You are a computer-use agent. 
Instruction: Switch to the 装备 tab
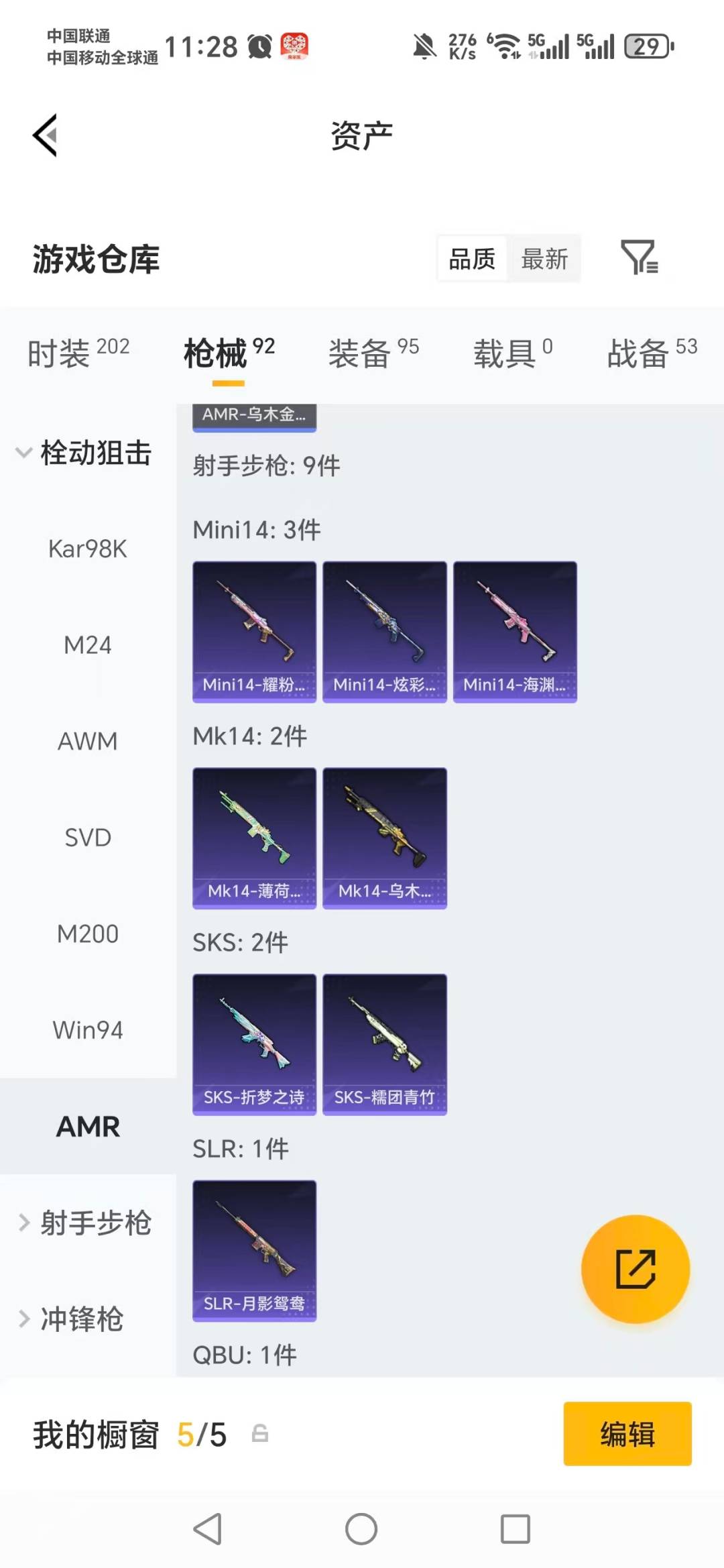tap(361, 355)
